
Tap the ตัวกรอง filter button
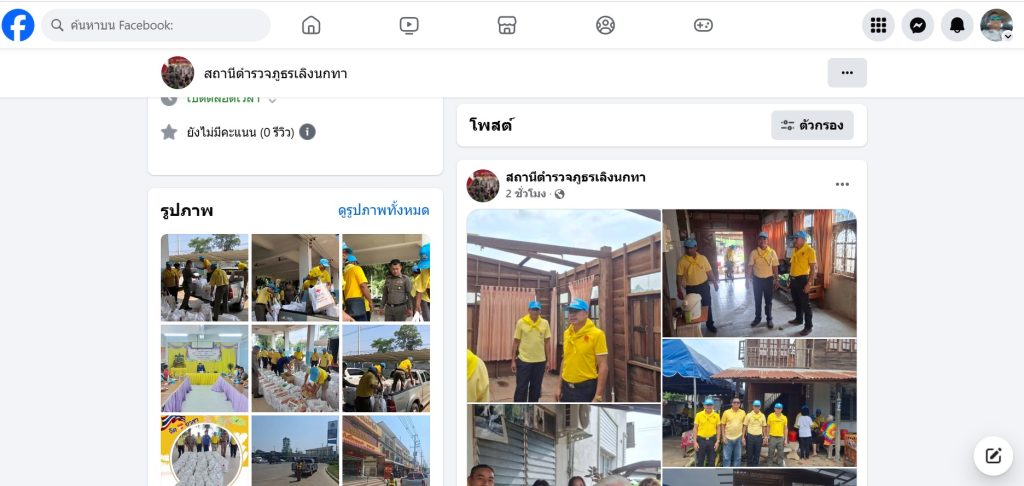click(812, 126)
